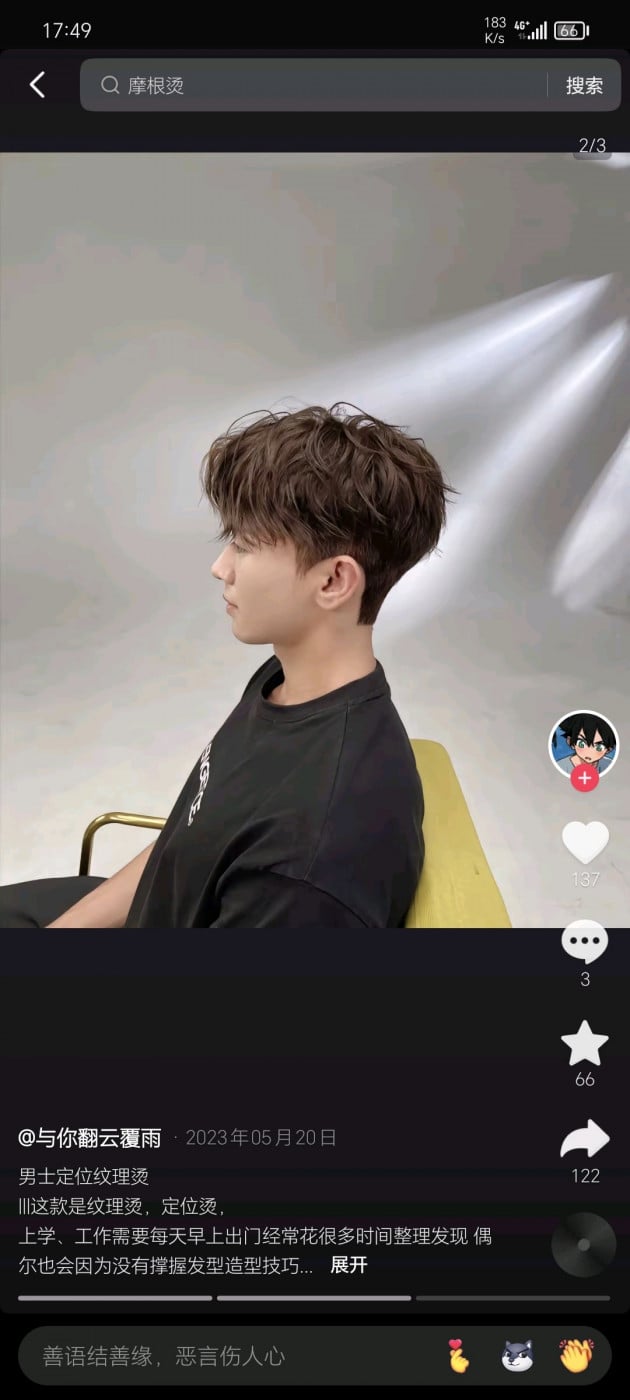Open the comments bubble

coord(585,941)
